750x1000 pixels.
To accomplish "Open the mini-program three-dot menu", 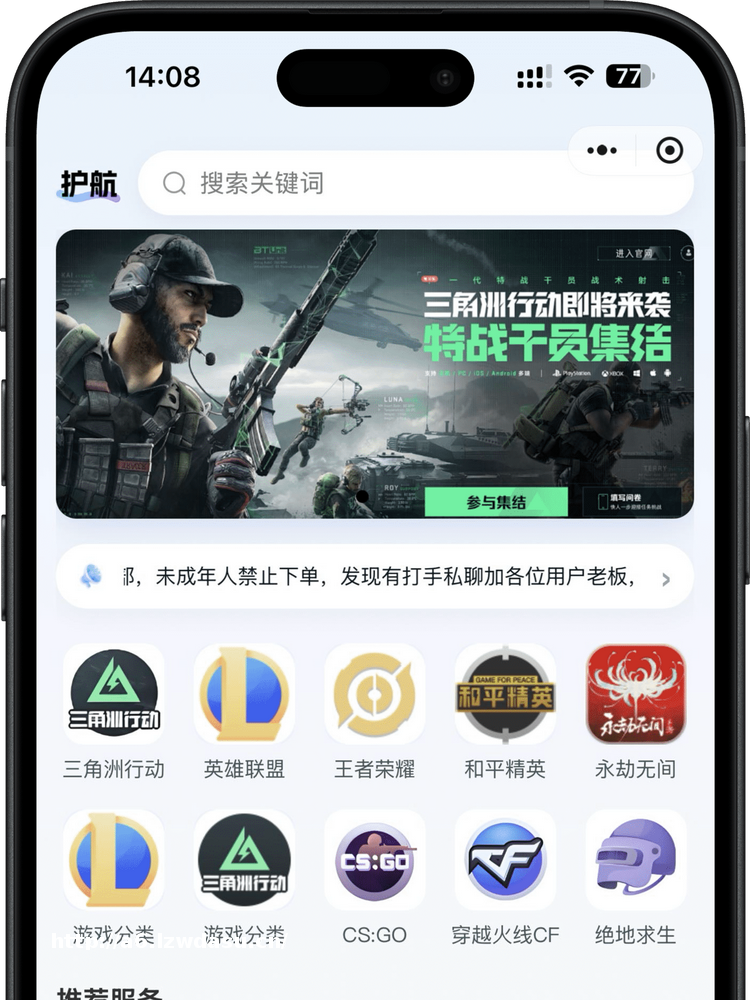I will pyautogui.click(x=602, y=151).
